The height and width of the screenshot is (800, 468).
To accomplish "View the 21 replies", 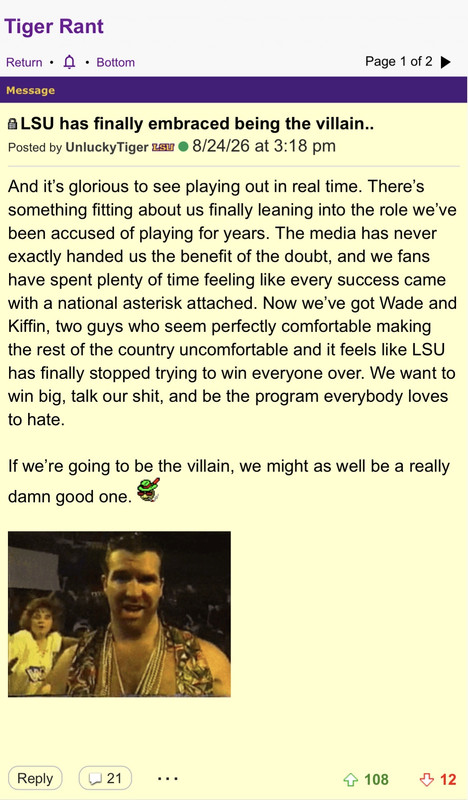I will [105, 779].
